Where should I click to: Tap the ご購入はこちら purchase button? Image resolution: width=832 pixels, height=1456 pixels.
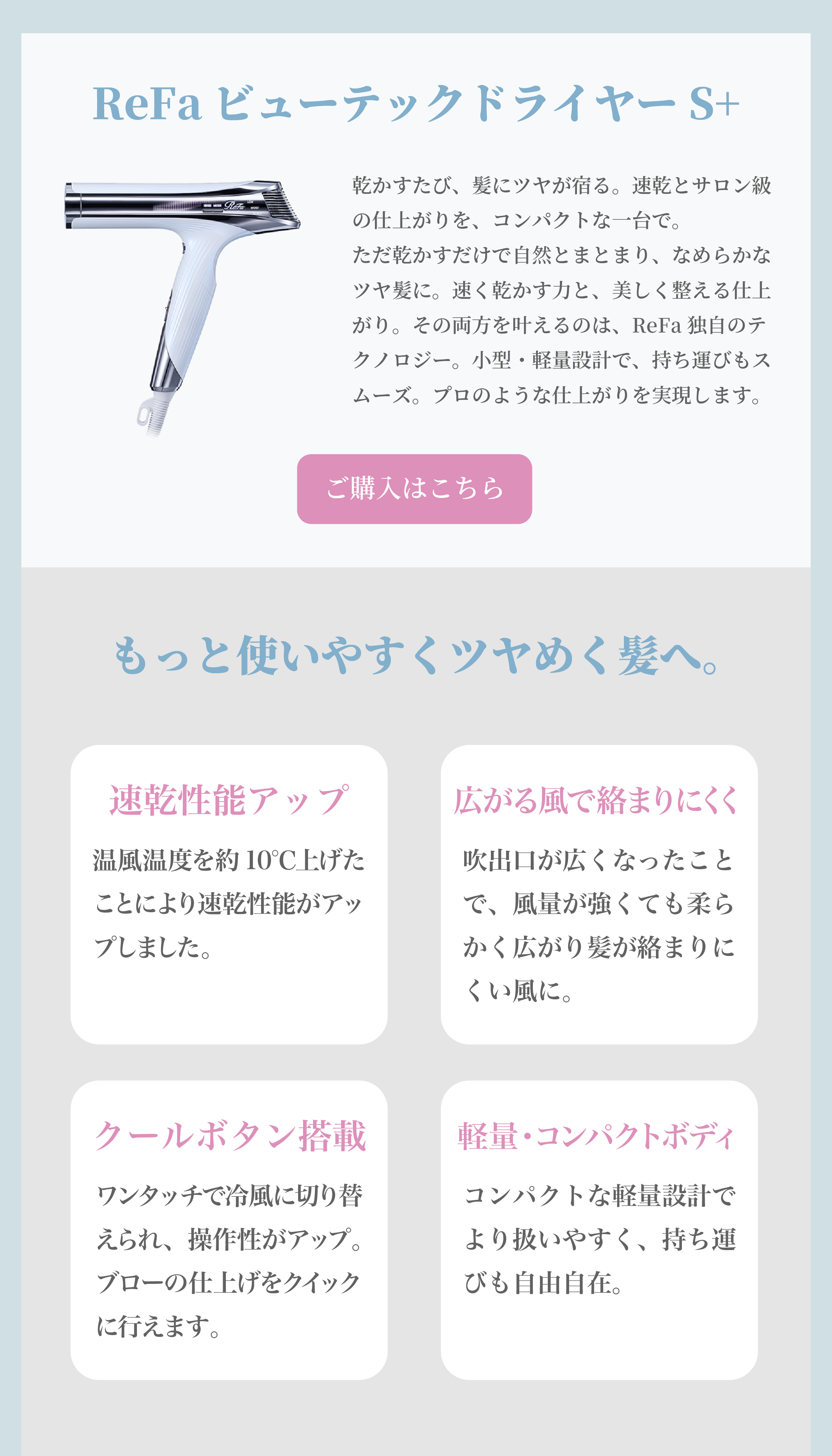click(x=414, y=488)
